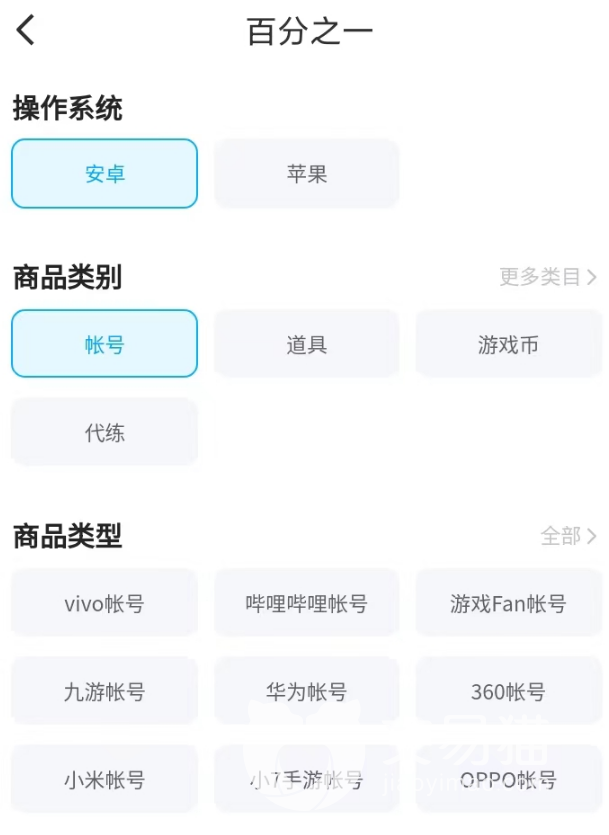Choose the 代练 category
This screenshot has height=835, width=609.
[x=105, y=432]
